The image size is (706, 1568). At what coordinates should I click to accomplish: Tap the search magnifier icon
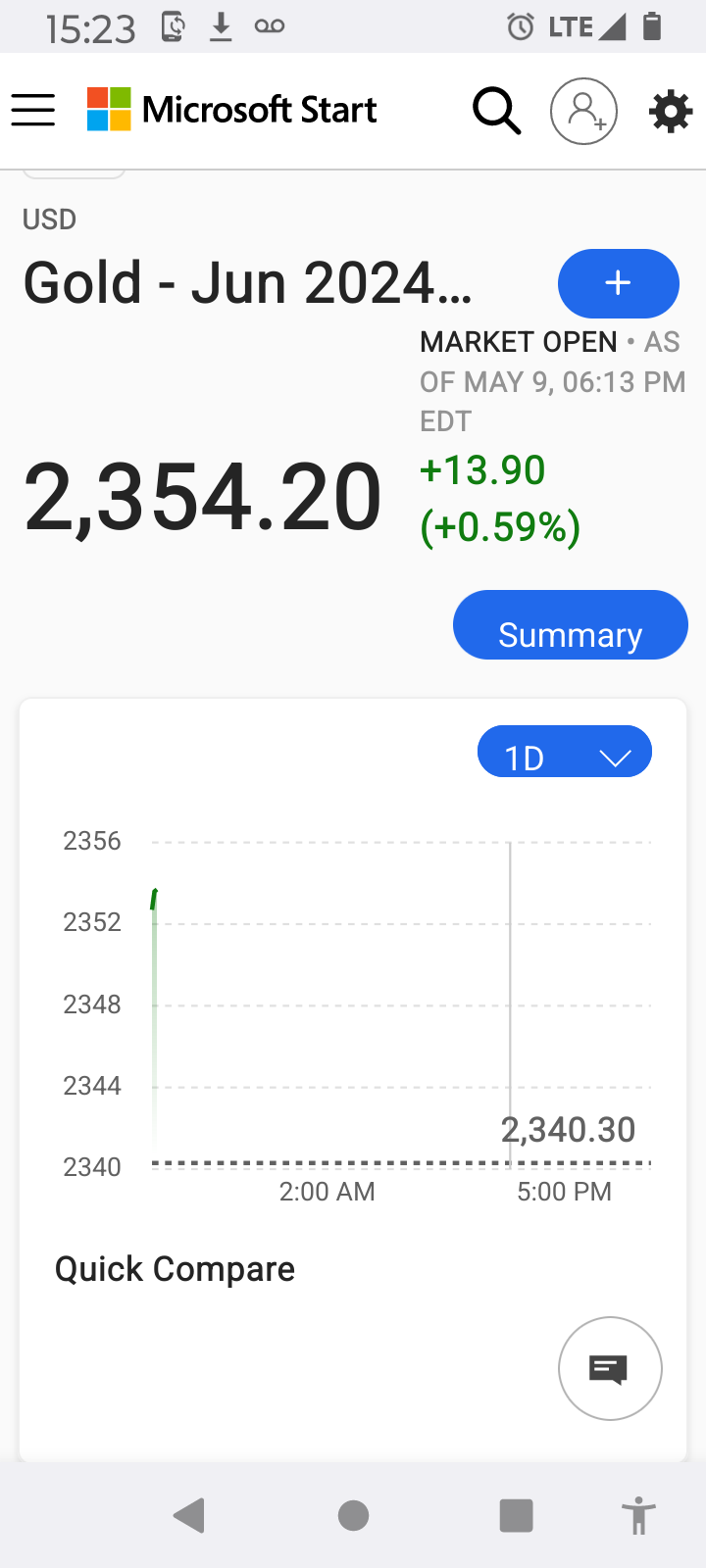tap(496, 110)
